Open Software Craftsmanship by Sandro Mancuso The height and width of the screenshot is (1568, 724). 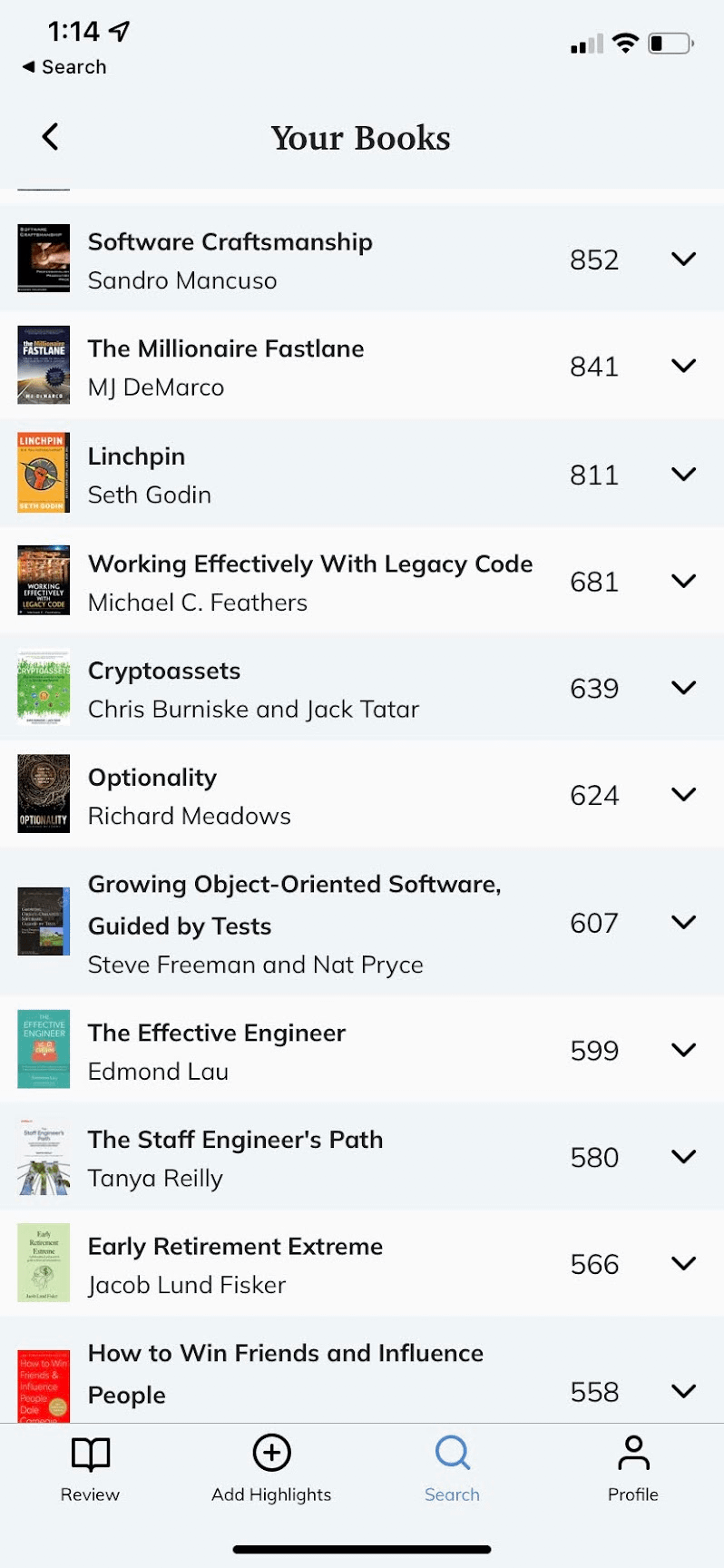tap(230, 260)
